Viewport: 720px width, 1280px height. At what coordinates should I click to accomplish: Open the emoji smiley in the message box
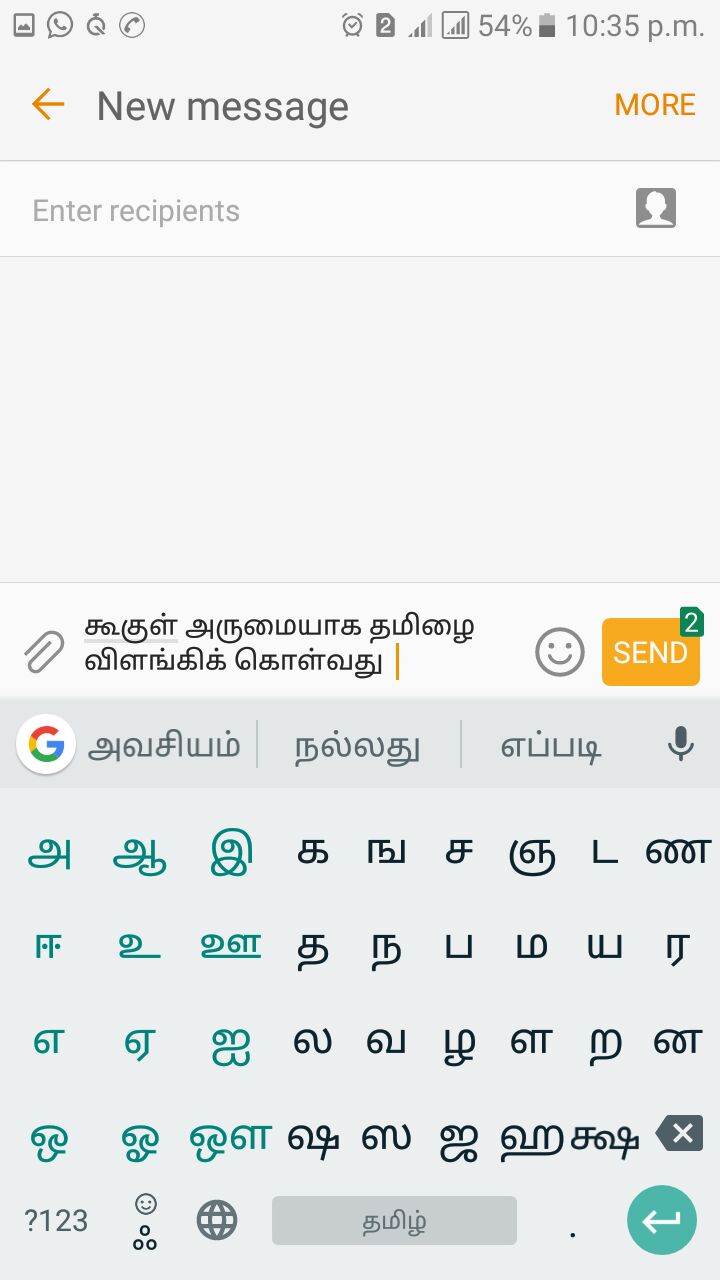pos(559,652)
